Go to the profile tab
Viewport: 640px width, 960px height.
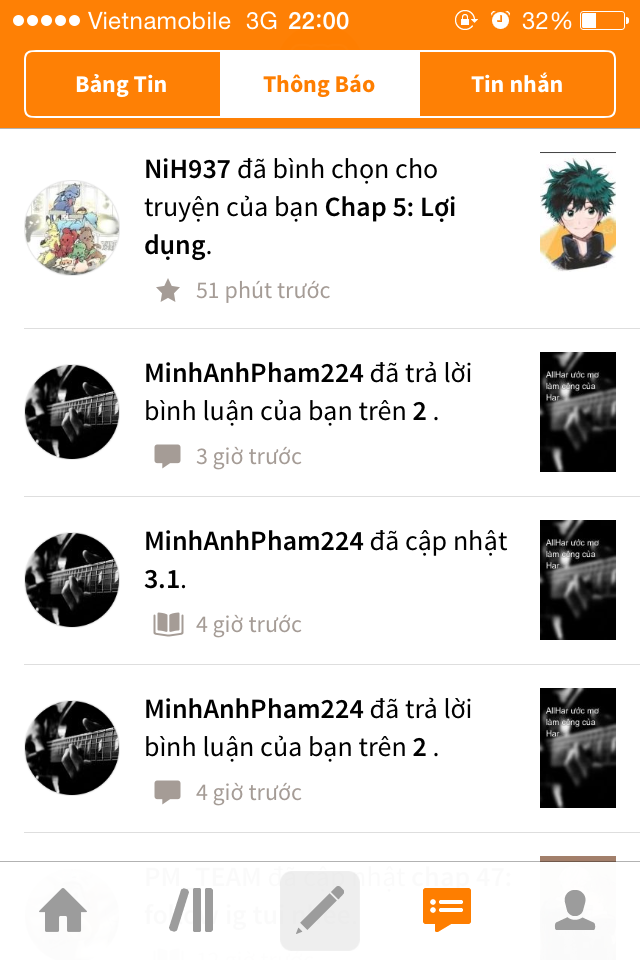[575, 910]
